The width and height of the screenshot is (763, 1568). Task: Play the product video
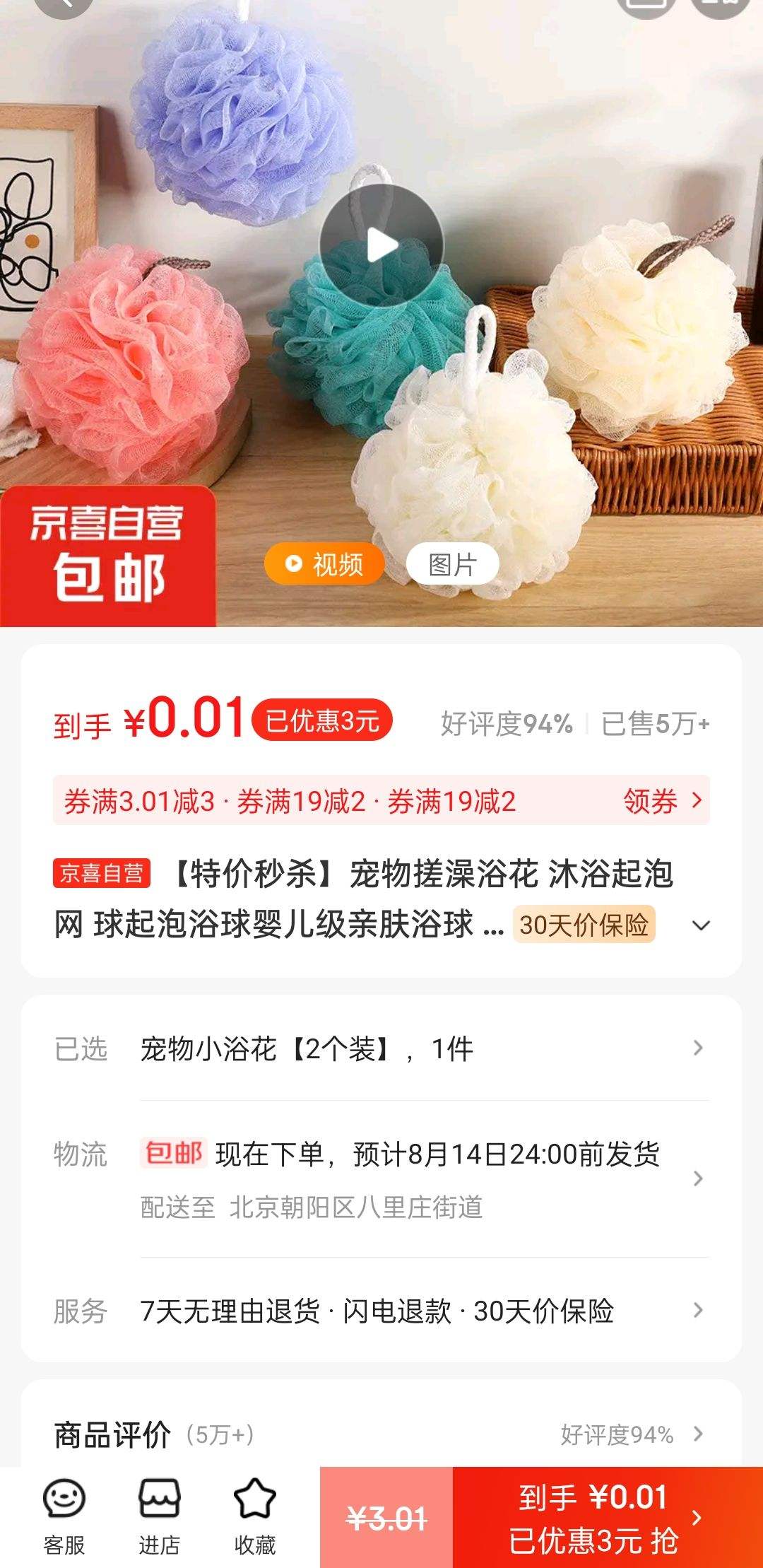[381, 245]
